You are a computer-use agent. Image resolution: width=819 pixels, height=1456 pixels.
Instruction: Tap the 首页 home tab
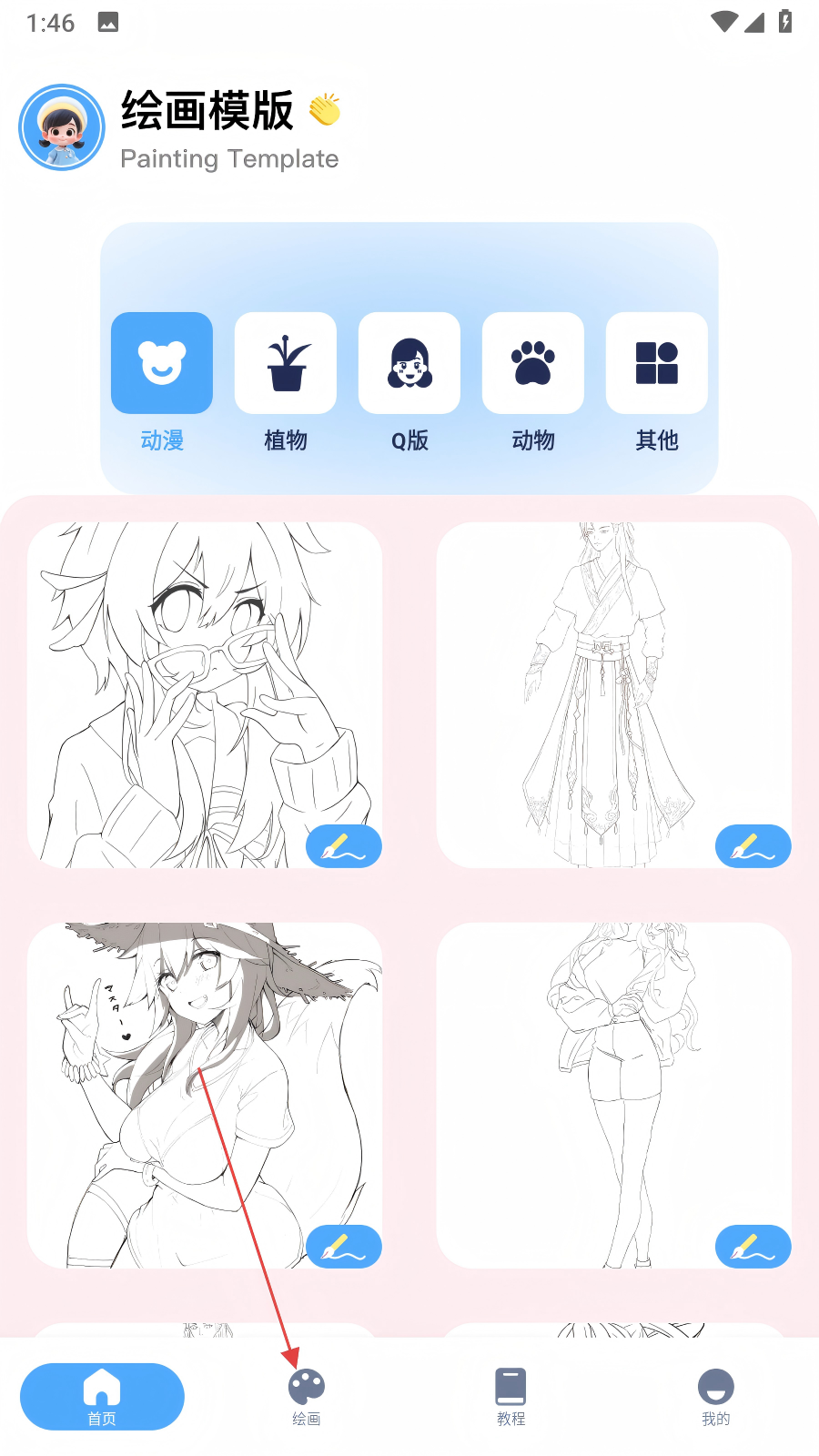pyautogui.click(x=102, y=1397)
